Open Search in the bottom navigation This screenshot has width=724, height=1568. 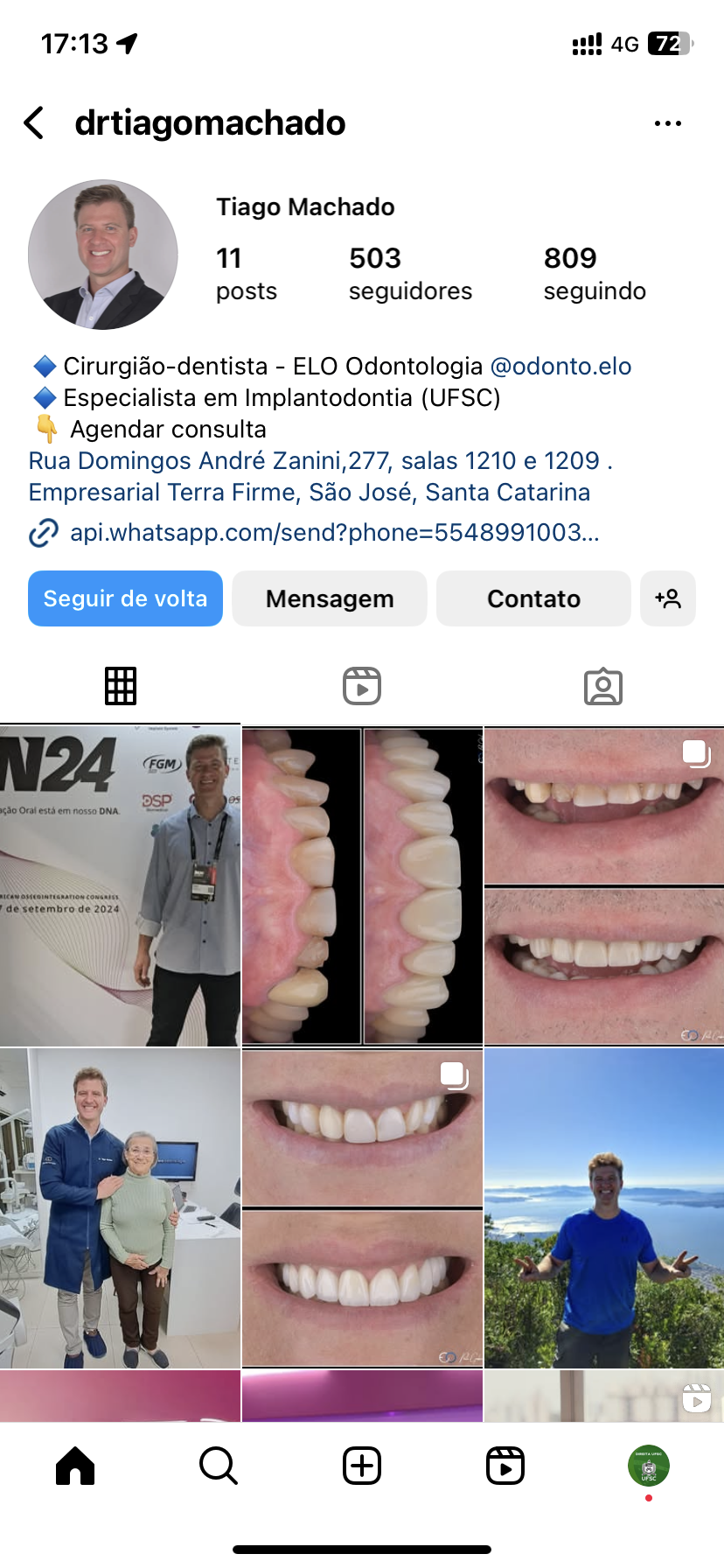click(219, 1466)
